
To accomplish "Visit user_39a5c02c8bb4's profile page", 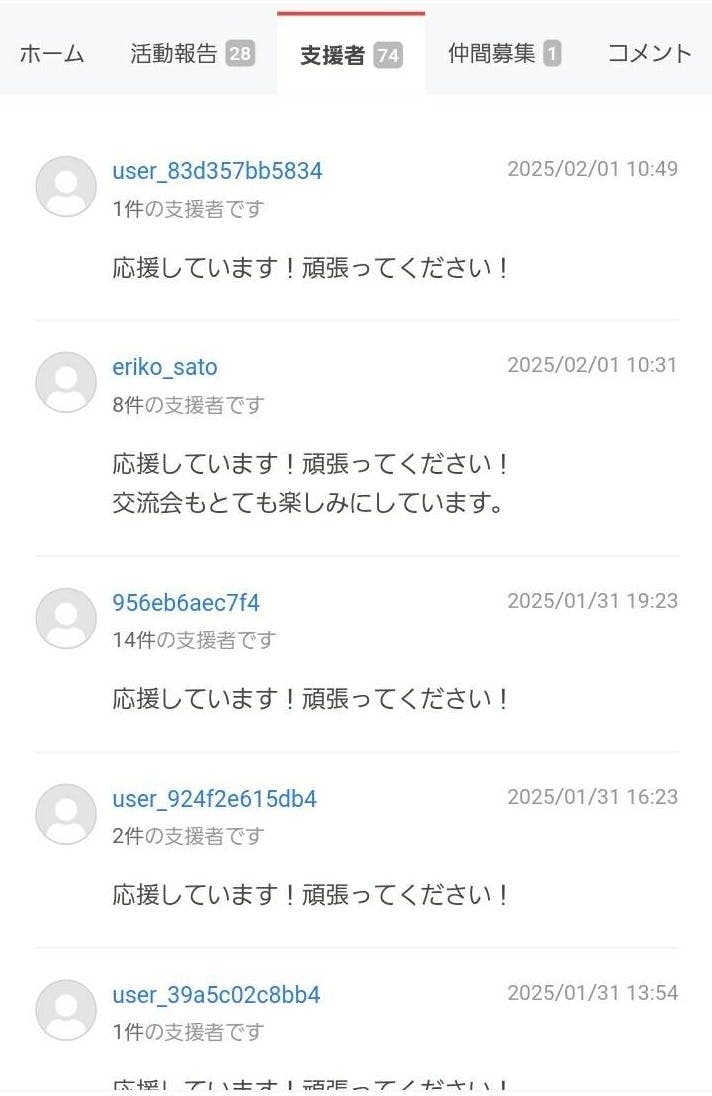I will (x=216, y=995).
